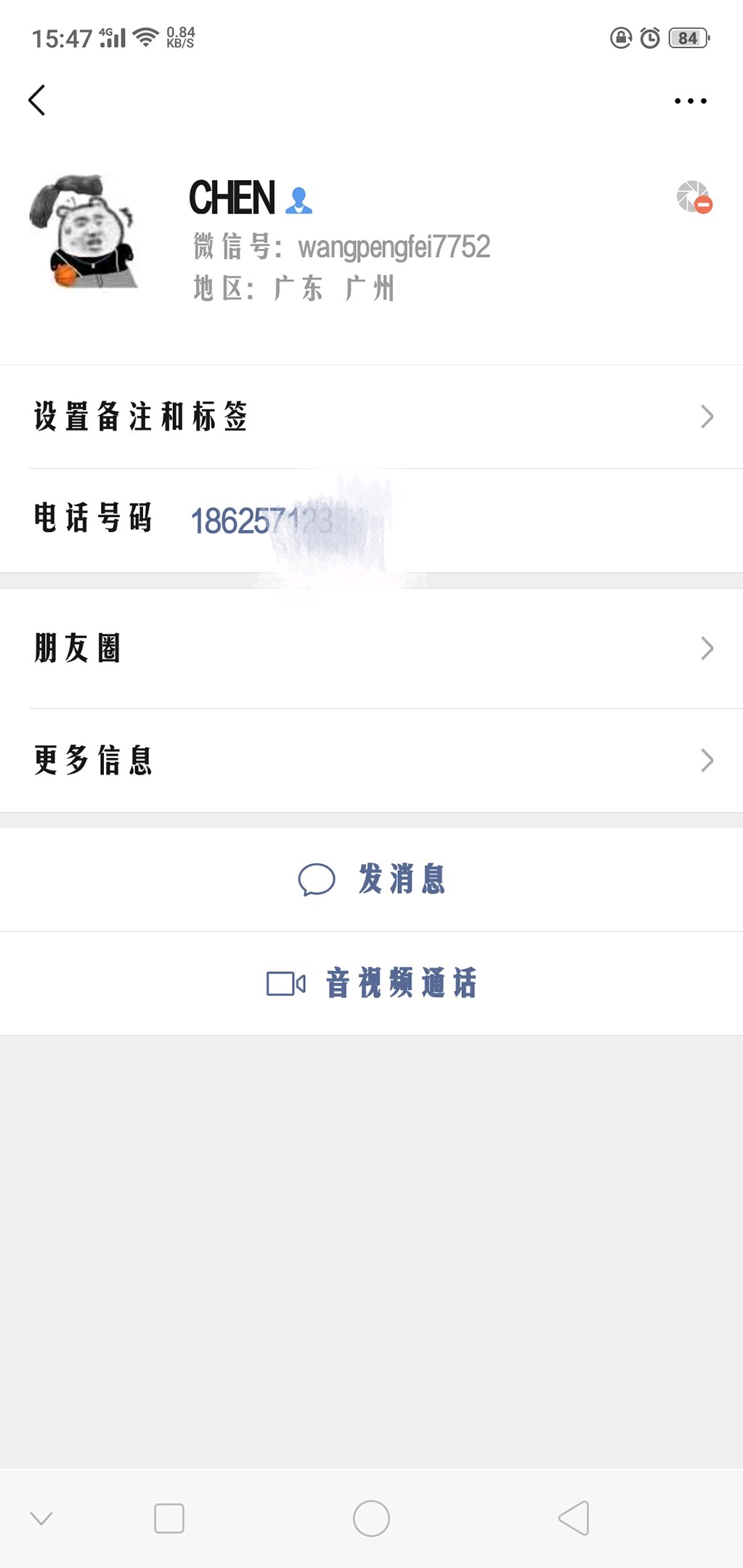Open 更多信息 row
Viewport: 743px width, 1568px height.
point(371,760)
